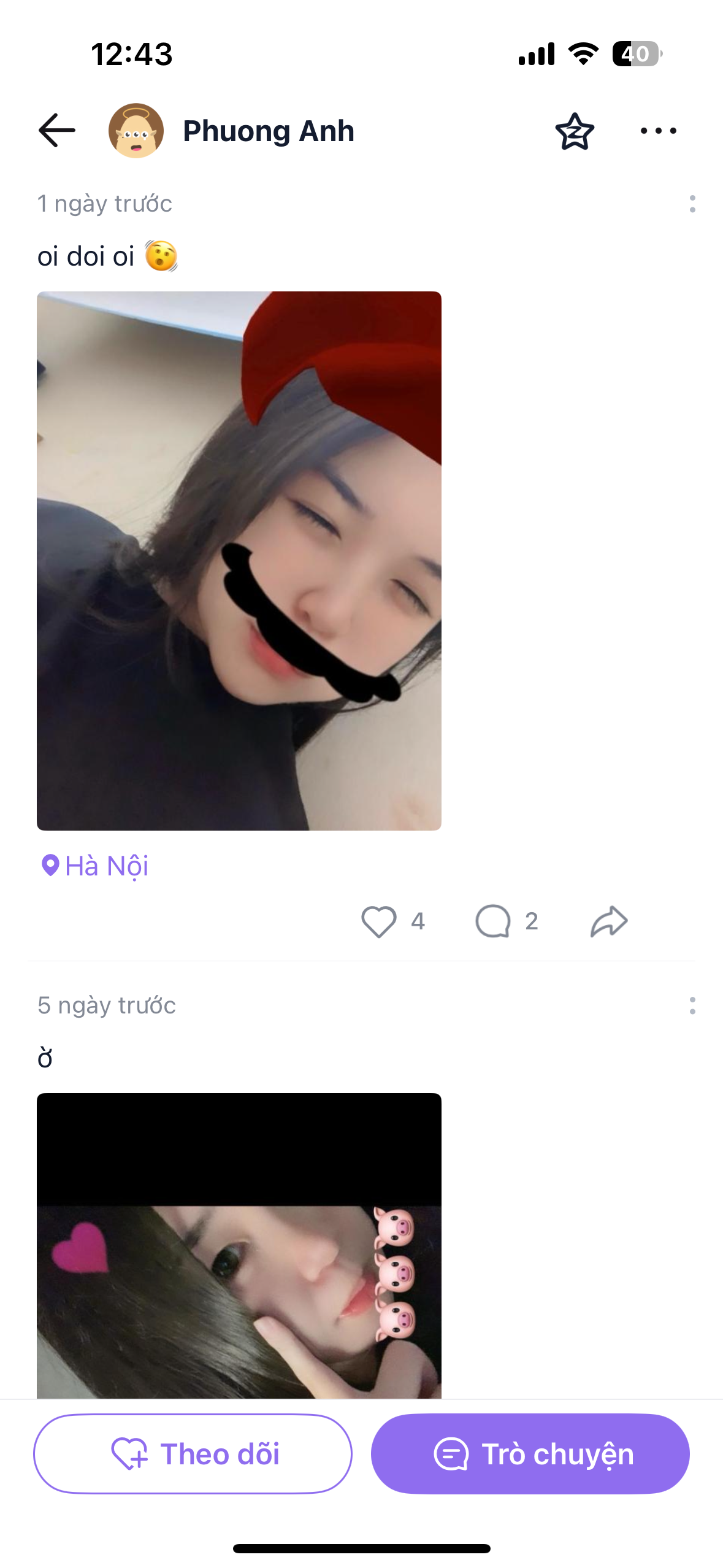Open Phuong Anh's profile avatar
Viewport: 723px width, 1568px height.
[136, 131]
